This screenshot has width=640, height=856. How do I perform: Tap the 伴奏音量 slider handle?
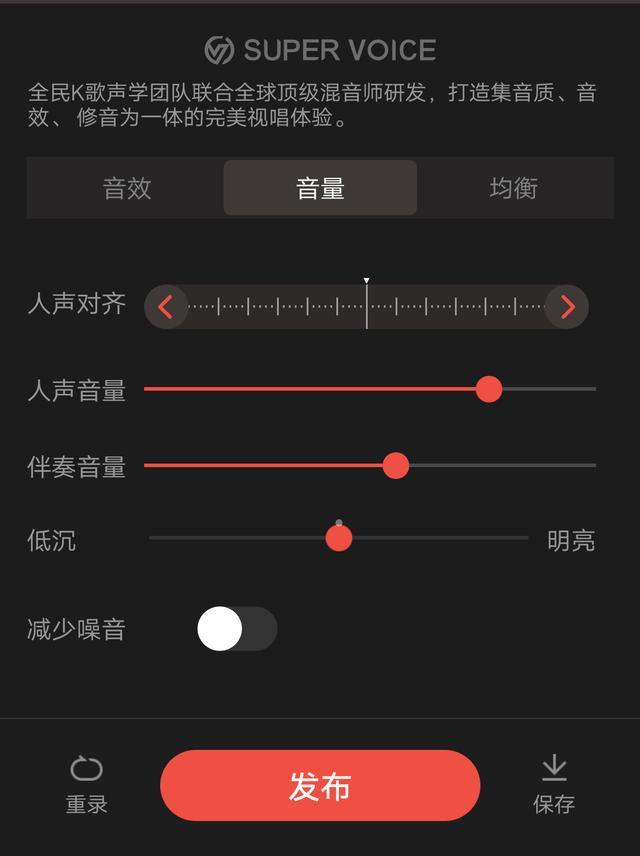pyautogui.click(x=396, y=466)
